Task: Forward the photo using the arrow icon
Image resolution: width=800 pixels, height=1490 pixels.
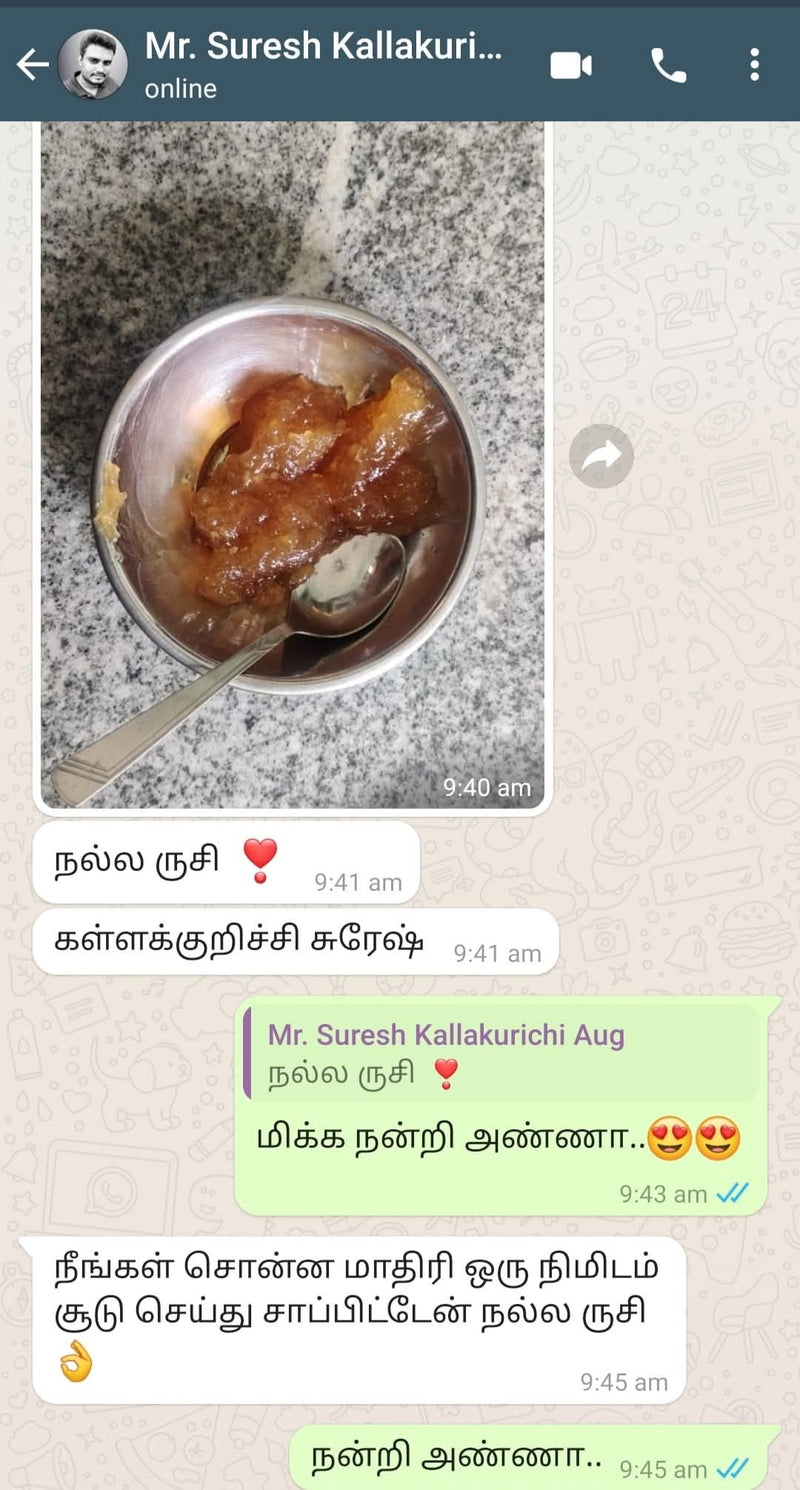Action: [x=601, y=457]
